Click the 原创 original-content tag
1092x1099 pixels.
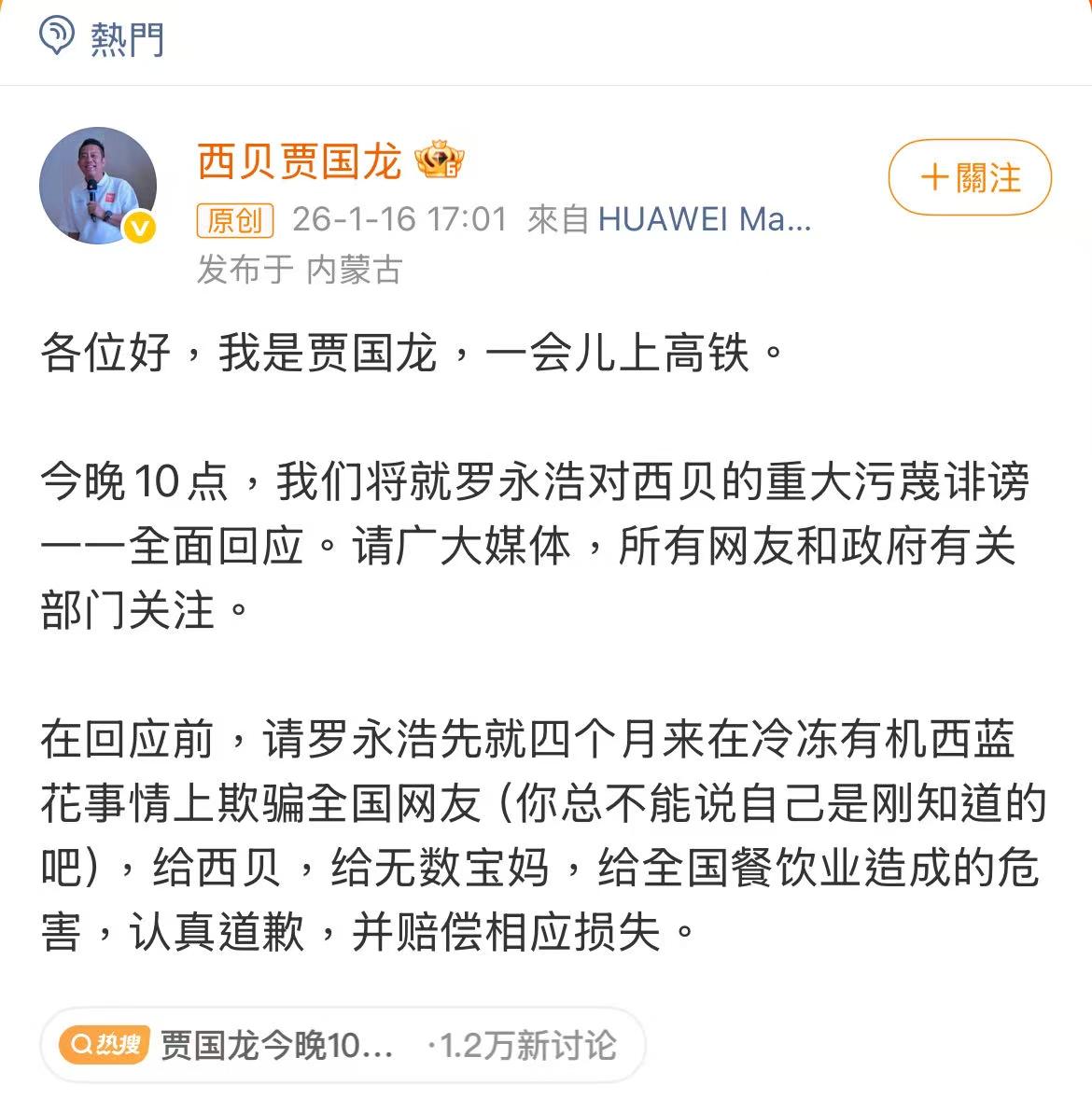click(234, 222)
